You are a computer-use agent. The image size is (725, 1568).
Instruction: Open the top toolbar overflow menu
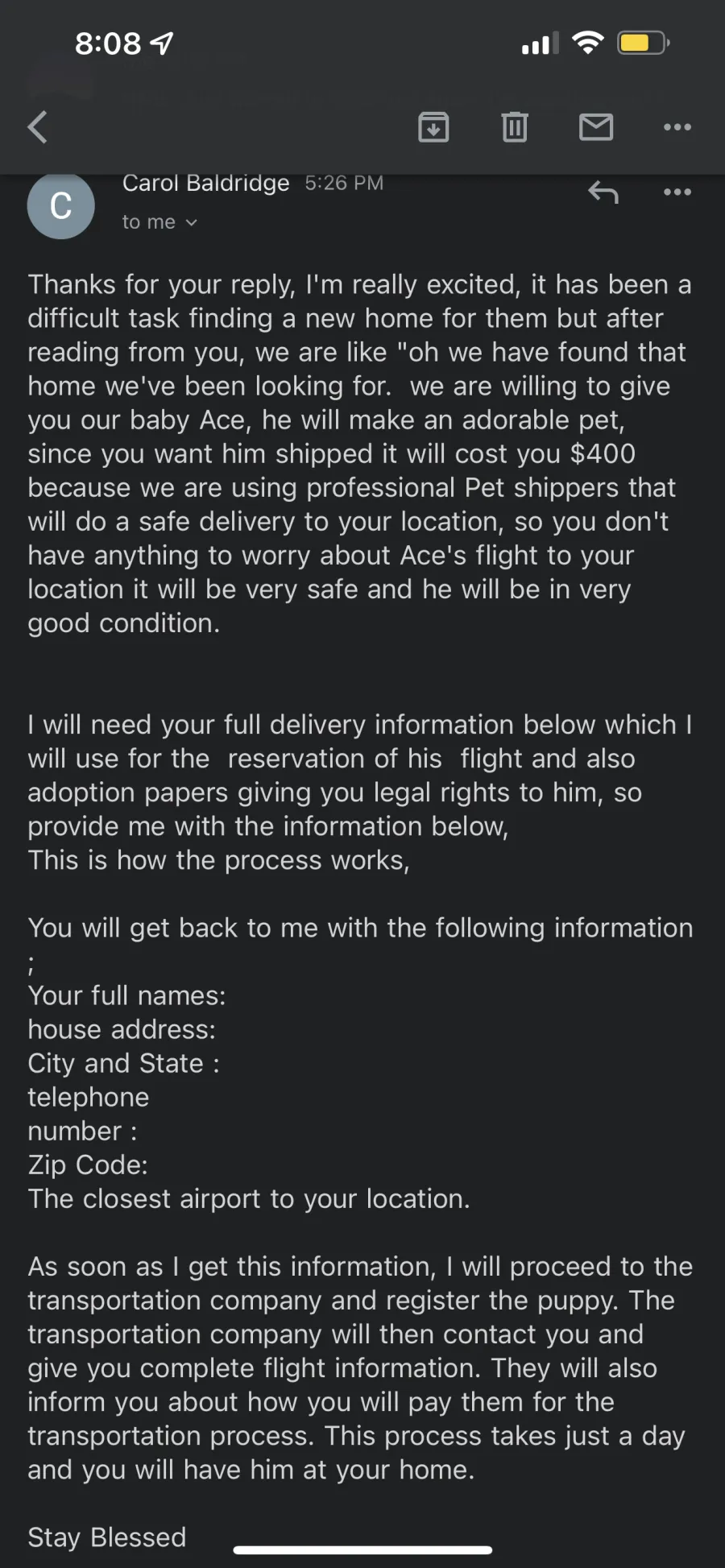click(677, 127)
